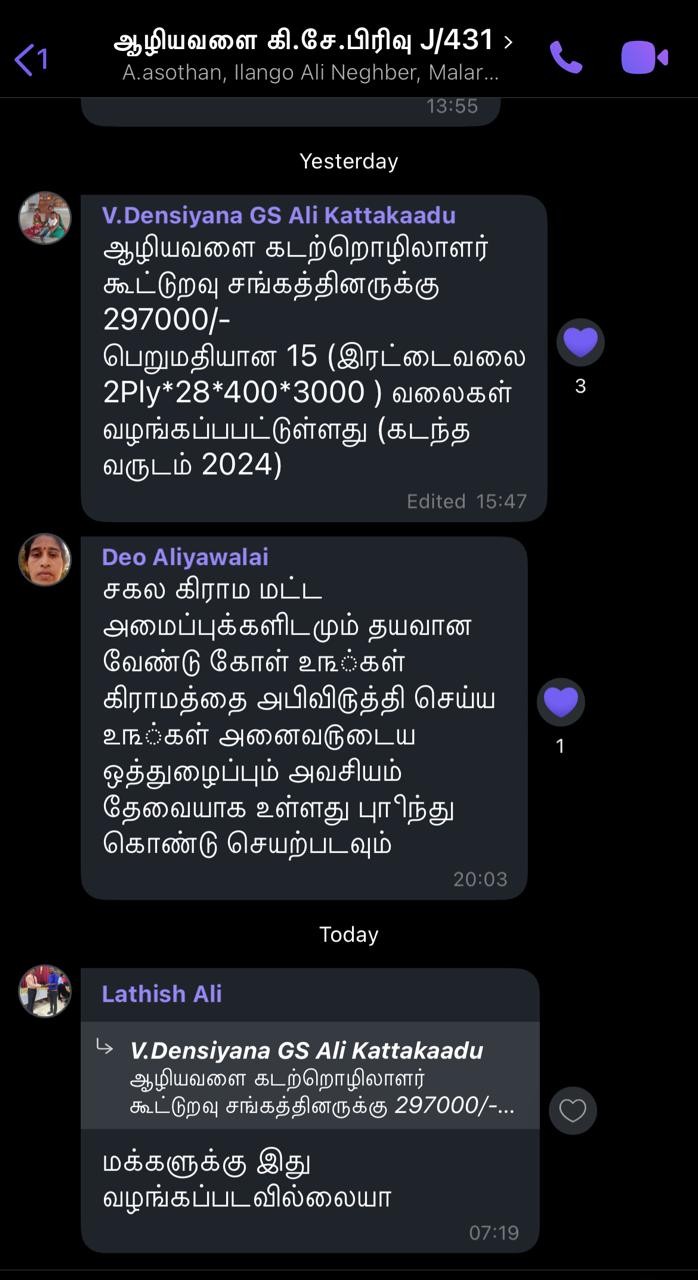The image size is (698, 1280).
Task: Tap the sender name Lathish Ali
Action: tap(162, 994)
